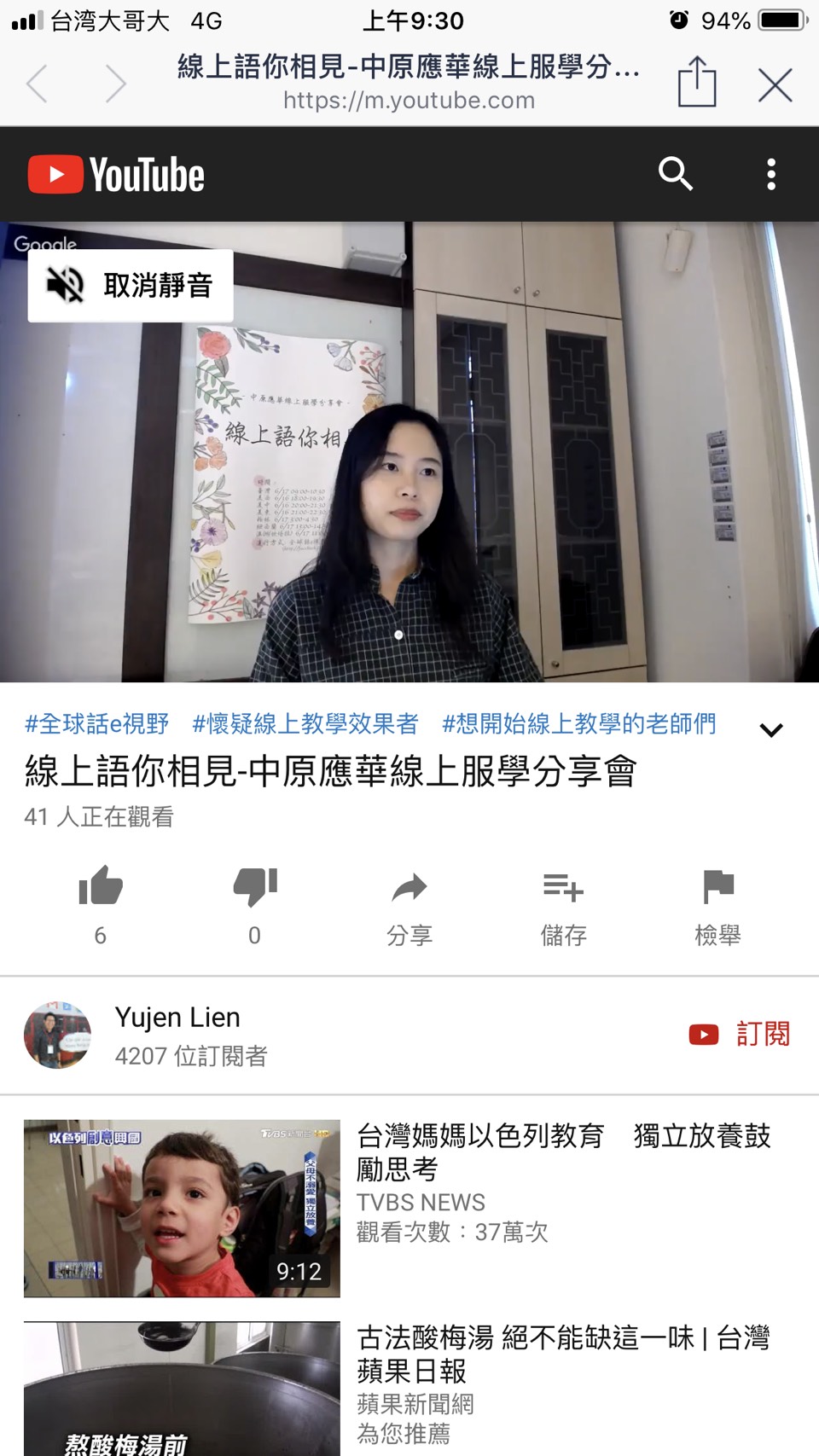The width and height of the screenshot is (819, 1456).
Task: Subscribe to Yujen Lien with 訂閱
Action: pyautogui.click(x=740, y=1034)
